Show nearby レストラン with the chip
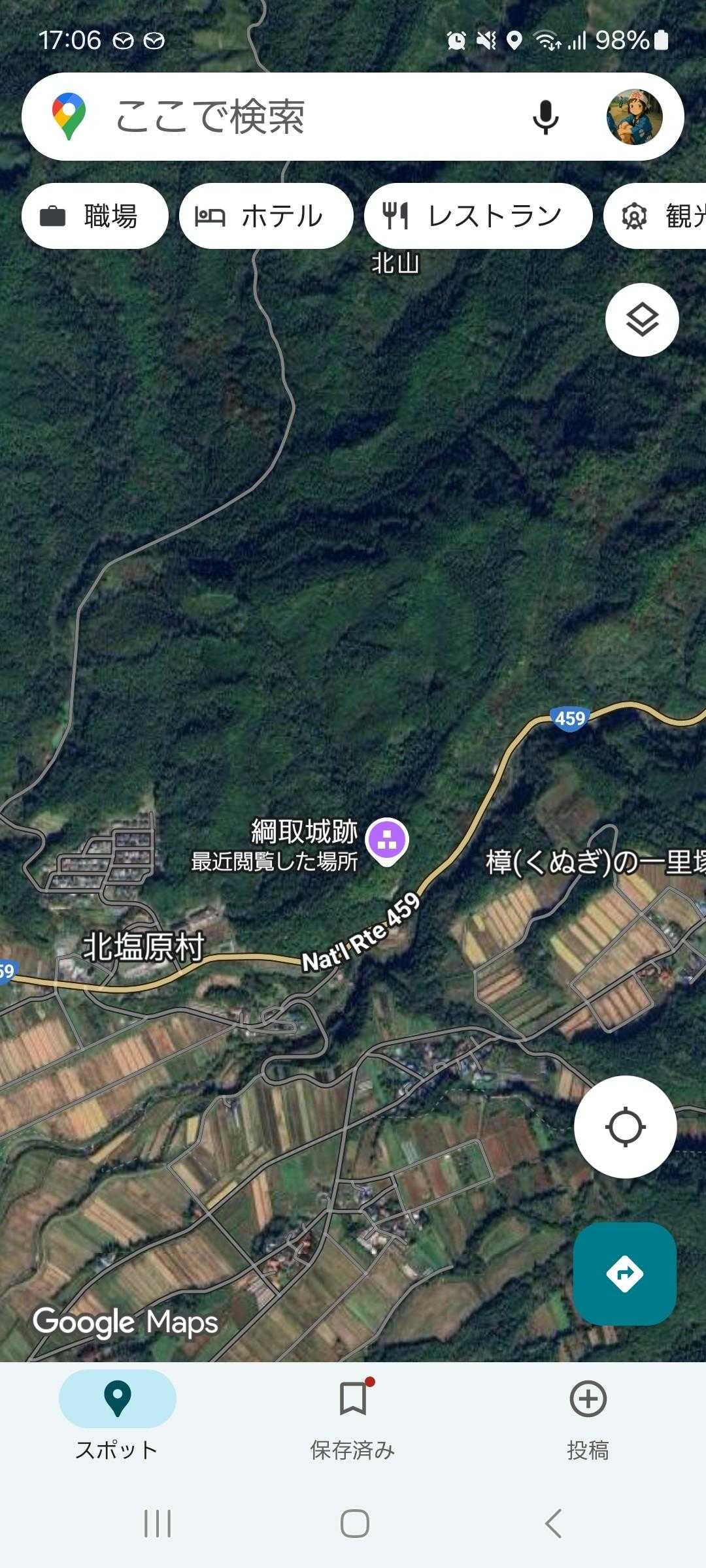706x1568 pixels. click(478, 216)
